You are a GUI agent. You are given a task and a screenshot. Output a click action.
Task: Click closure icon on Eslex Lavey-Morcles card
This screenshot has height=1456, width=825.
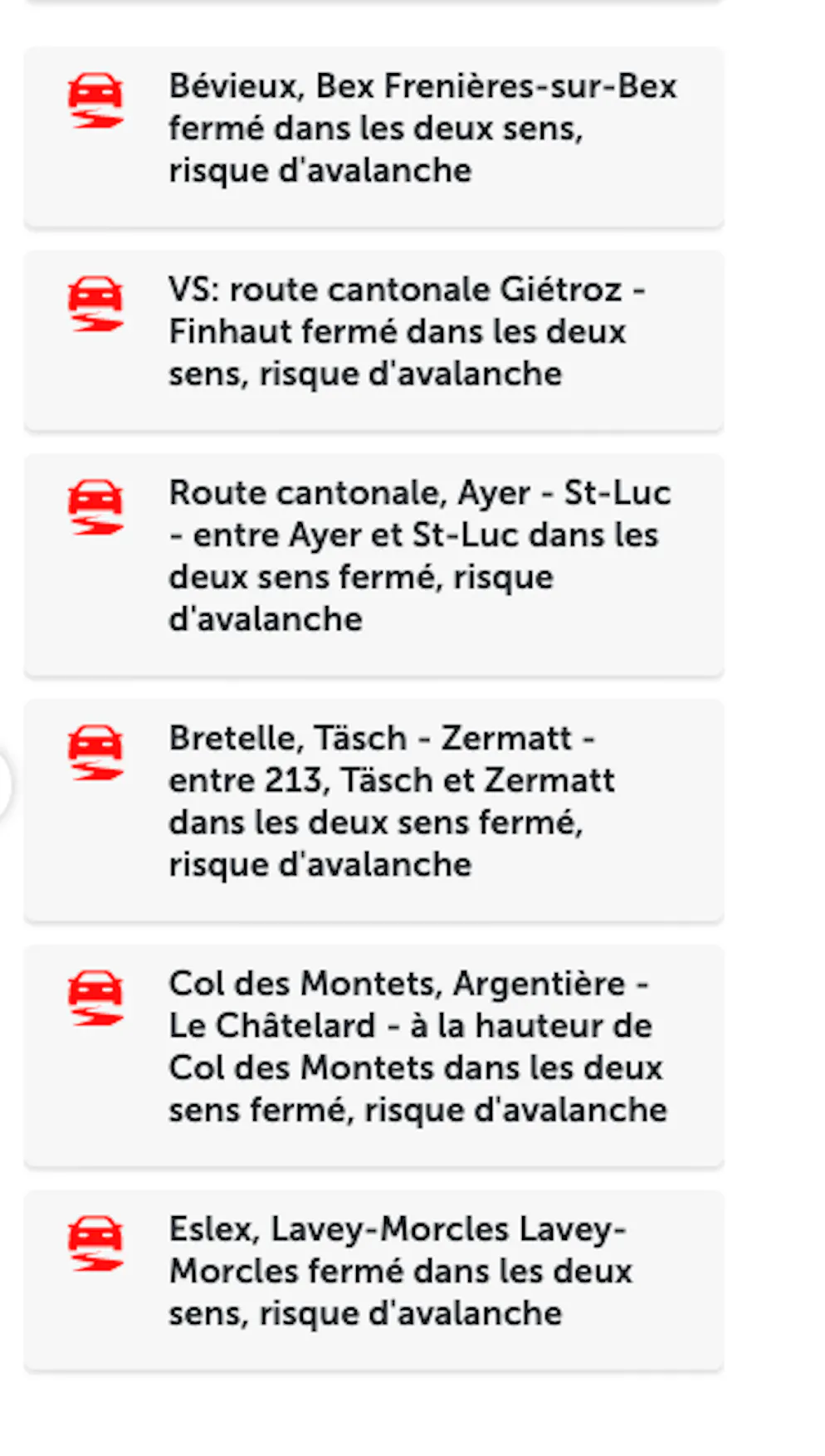[95, 1242]
